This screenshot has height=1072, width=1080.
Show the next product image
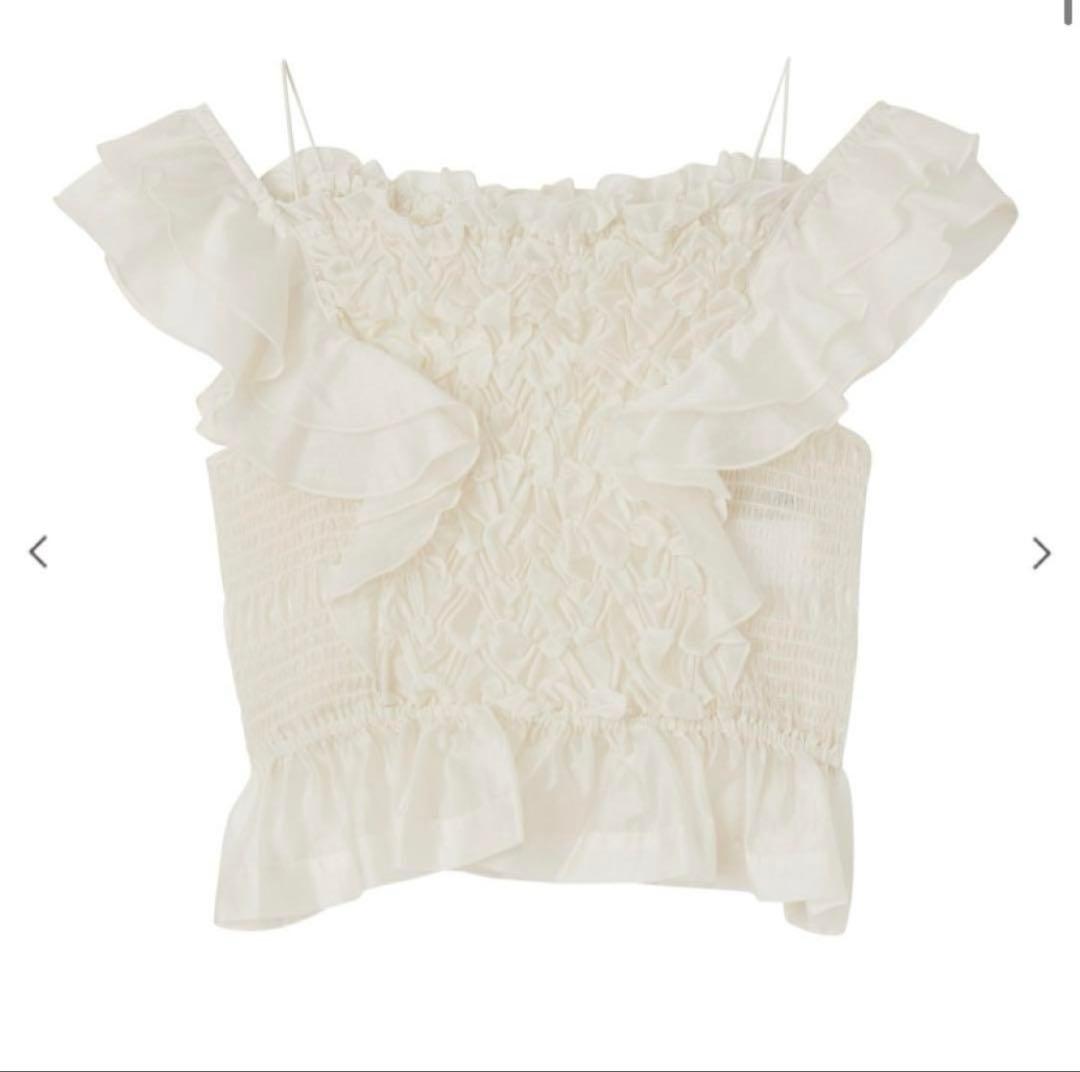[x=1042, y=552]
